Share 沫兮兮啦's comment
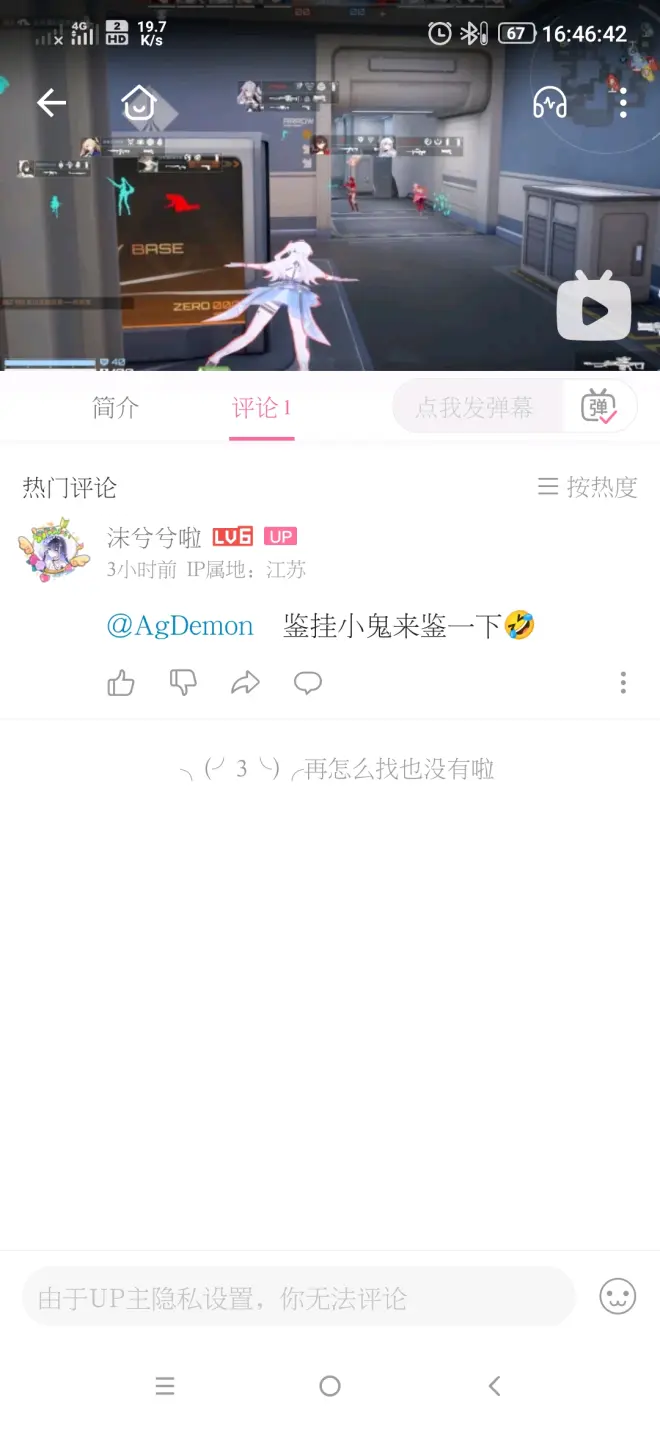This screenshot has width=660, height=1430. click(245, 683)
